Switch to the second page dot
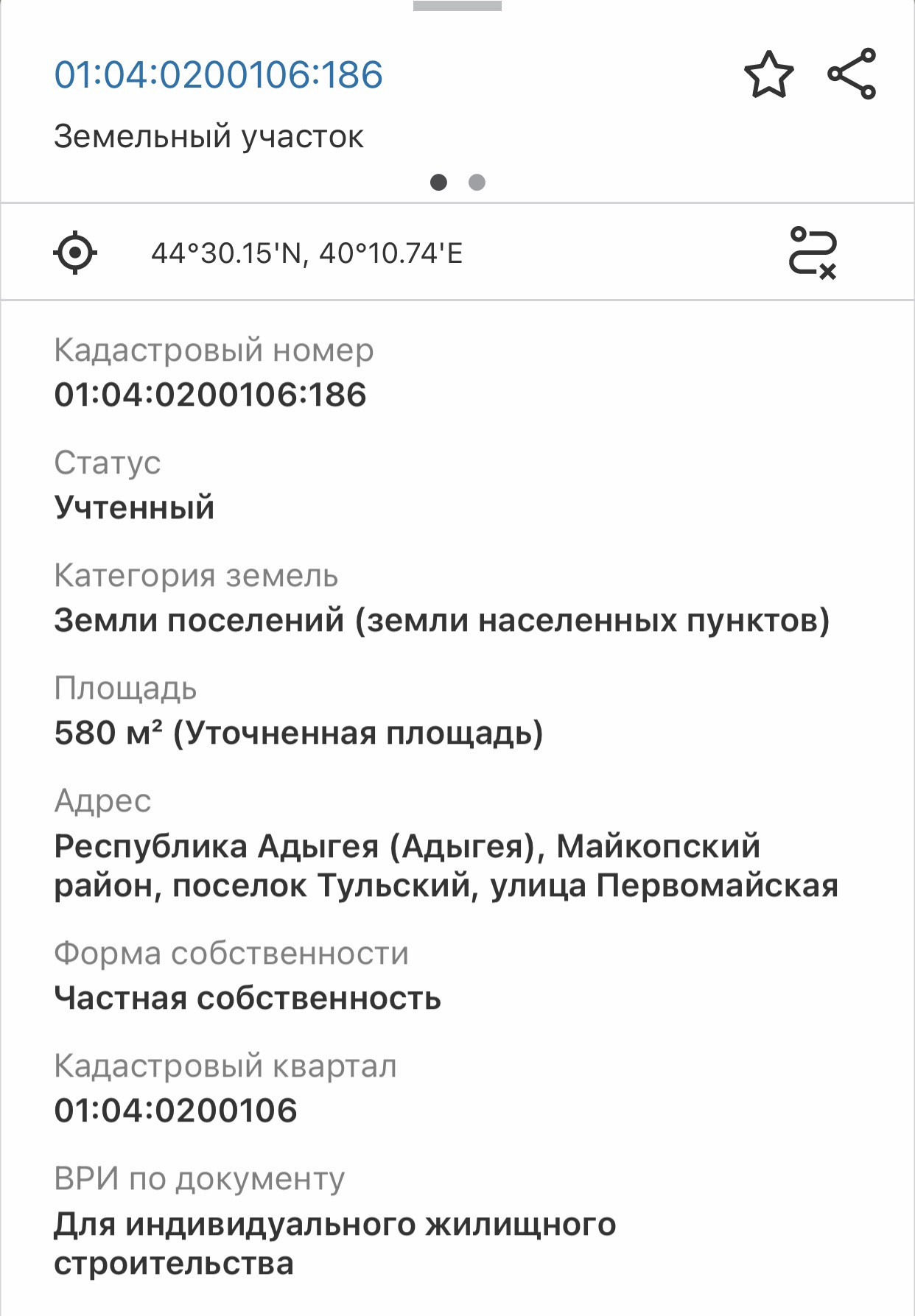Image resolution: width=915 pixels, height=1316 pixels. coord(477,182)
